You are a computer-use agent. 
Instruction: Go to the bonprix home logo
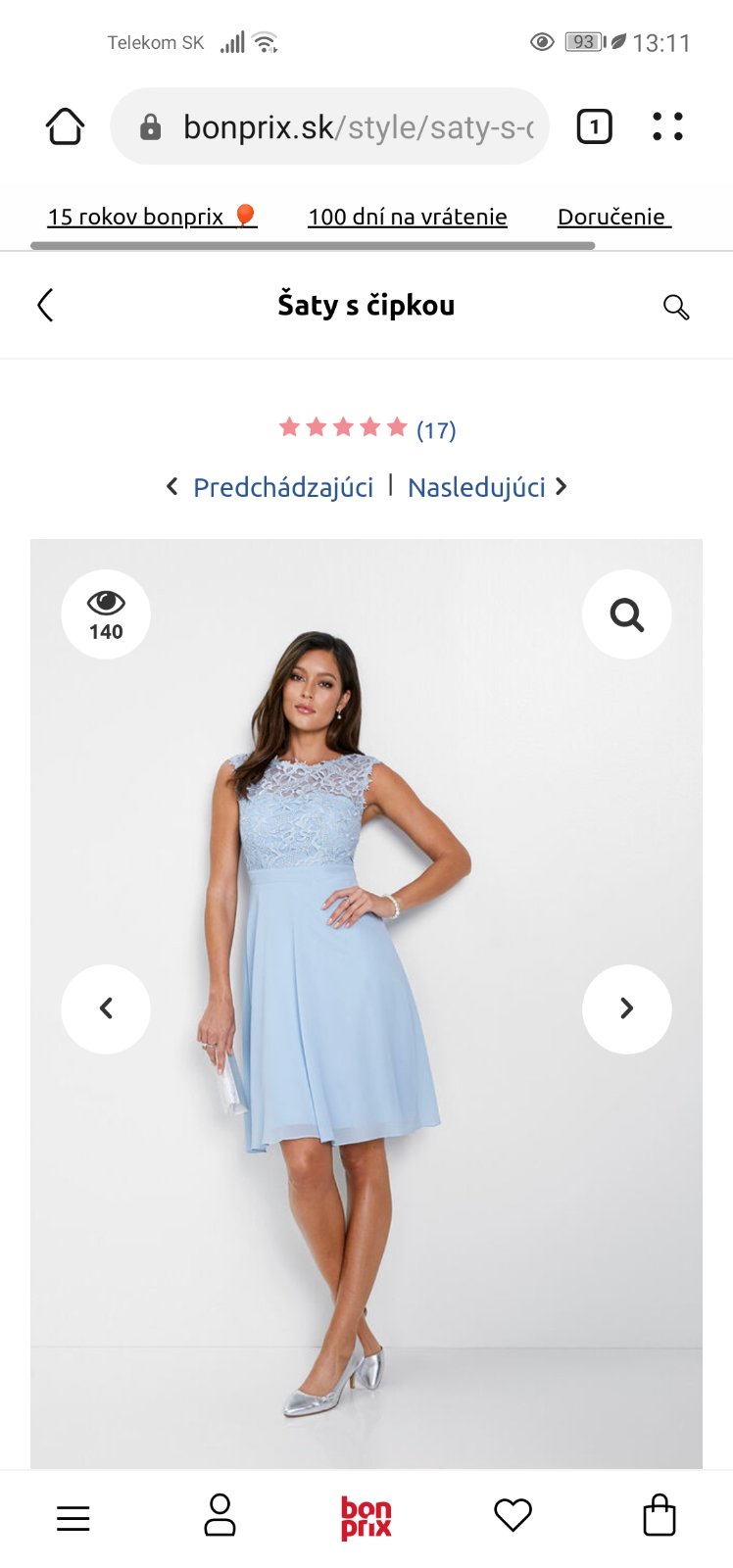click(366, 1518)
